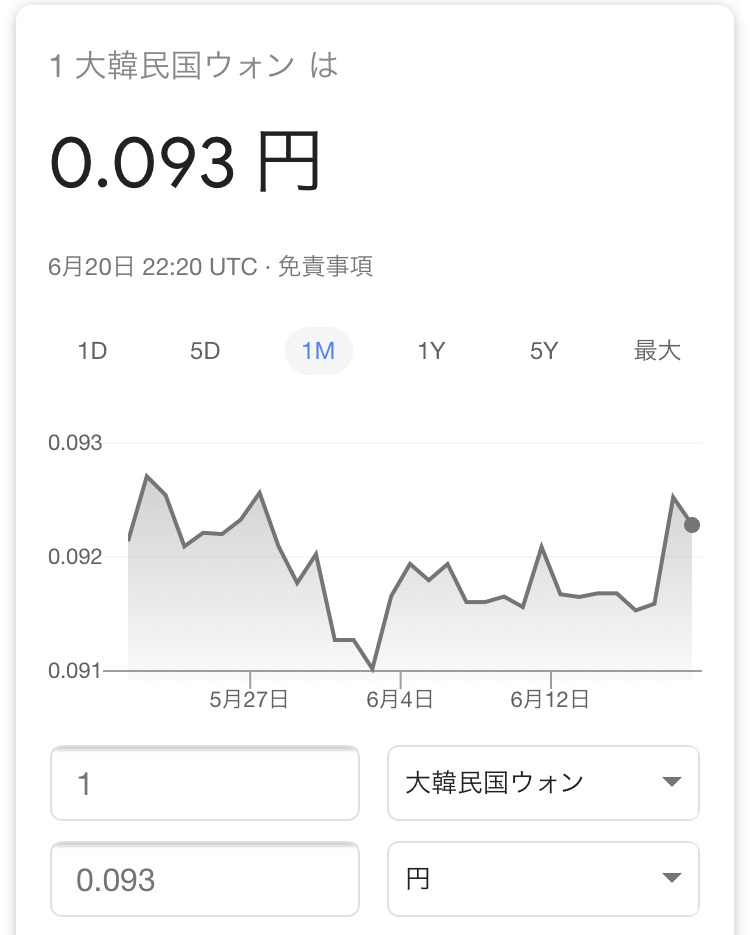Select the 5D time range
The height and width of the screenshot is (935, 750).
[205, 351]
